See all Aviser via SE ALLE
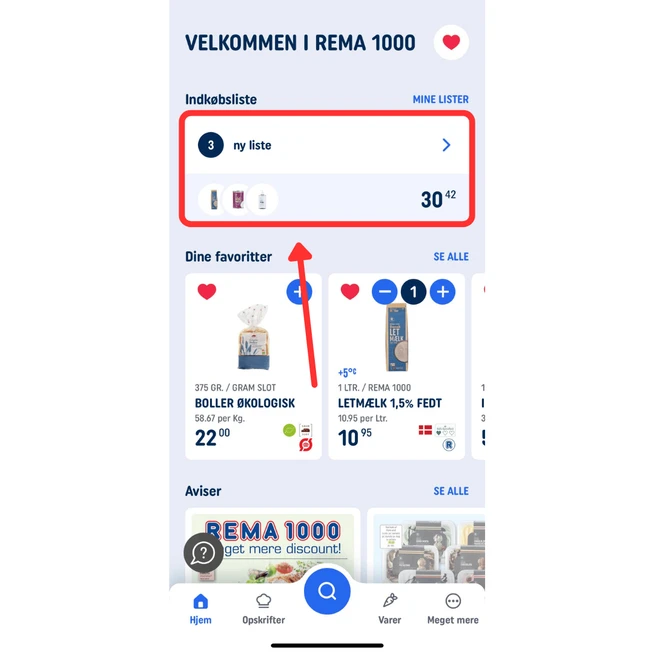 click(x=450, y=491)
